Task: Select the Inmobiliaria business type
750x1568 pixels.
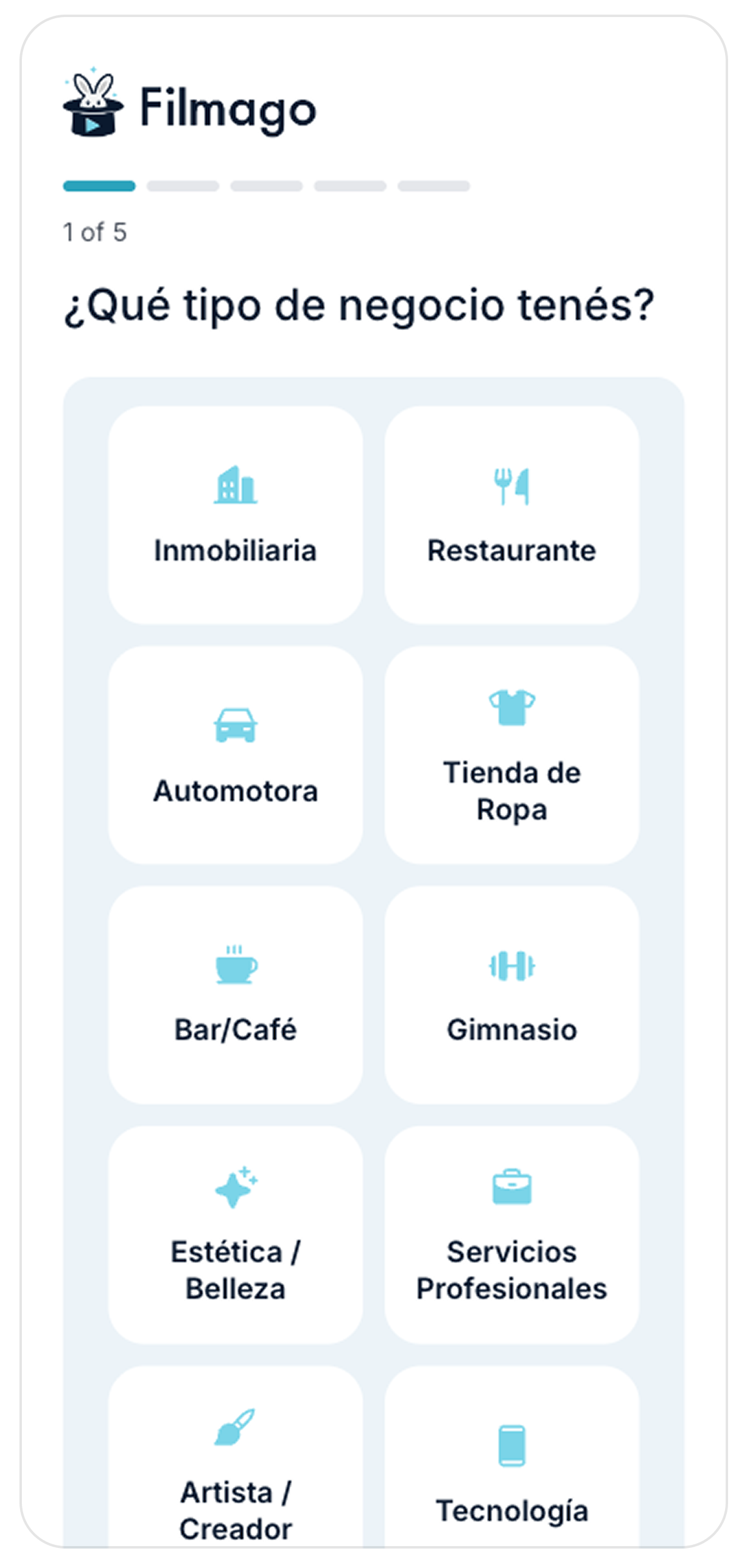Action: [236, 515]
